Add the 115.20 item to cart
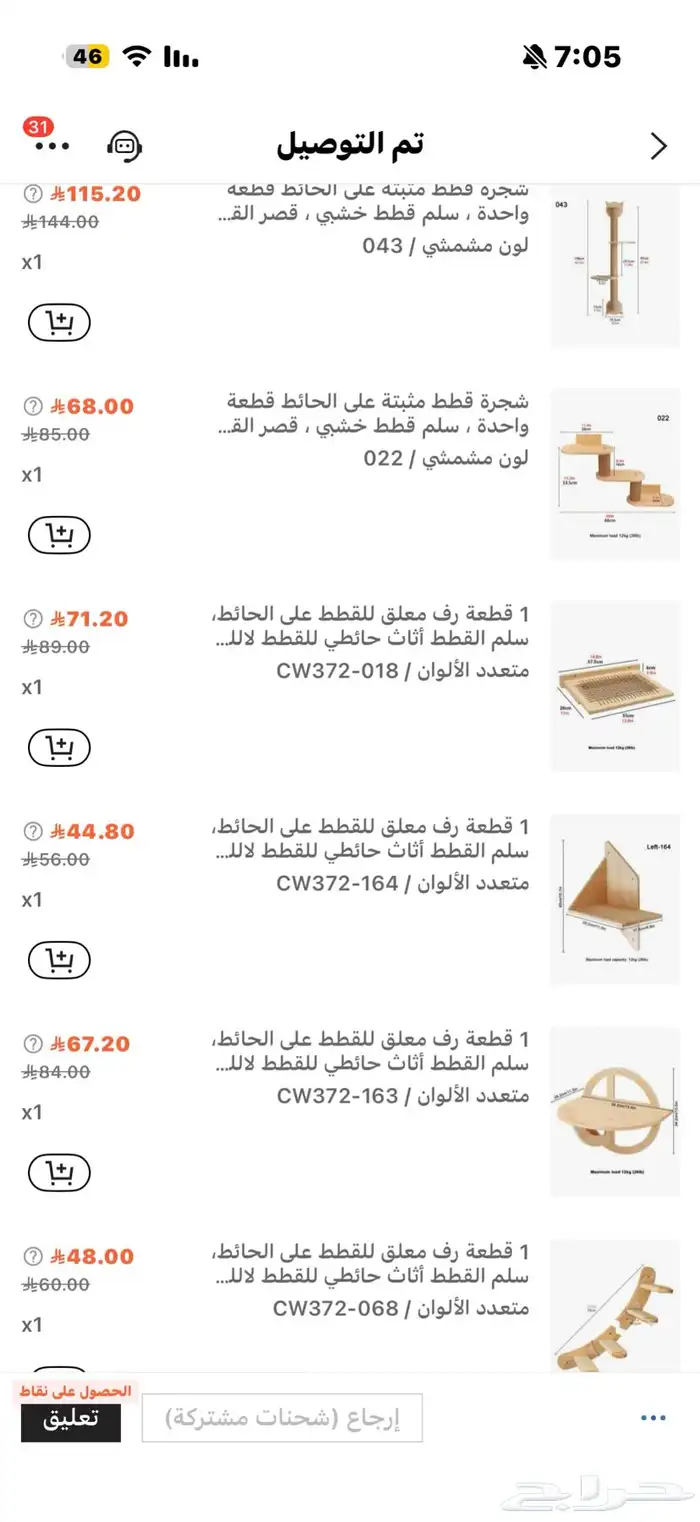 59,323
